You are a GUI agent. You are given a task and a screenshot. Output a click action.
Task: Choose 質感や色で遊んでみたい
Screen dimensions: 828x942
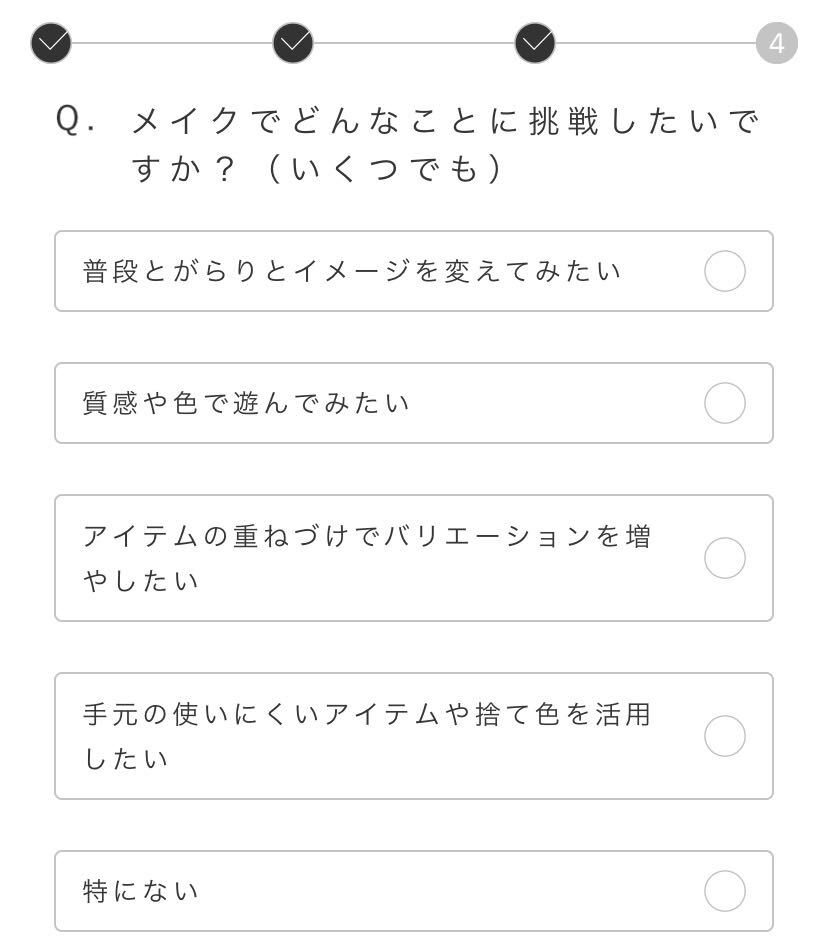click(x=724, y=403)
